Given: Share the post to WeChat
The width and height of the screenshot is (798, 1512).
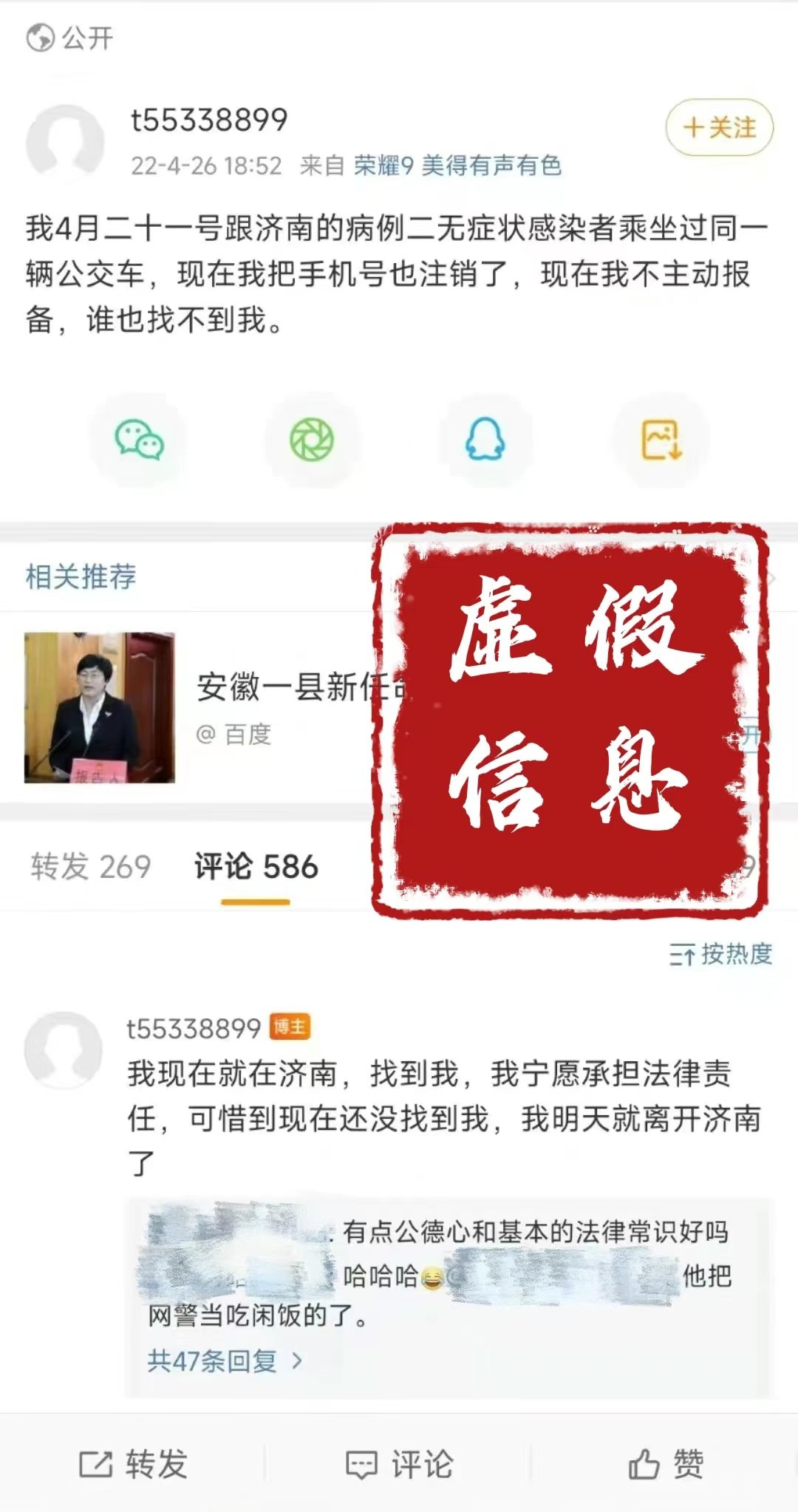Looking at the screenshot, I should click(x=138, y=440).
